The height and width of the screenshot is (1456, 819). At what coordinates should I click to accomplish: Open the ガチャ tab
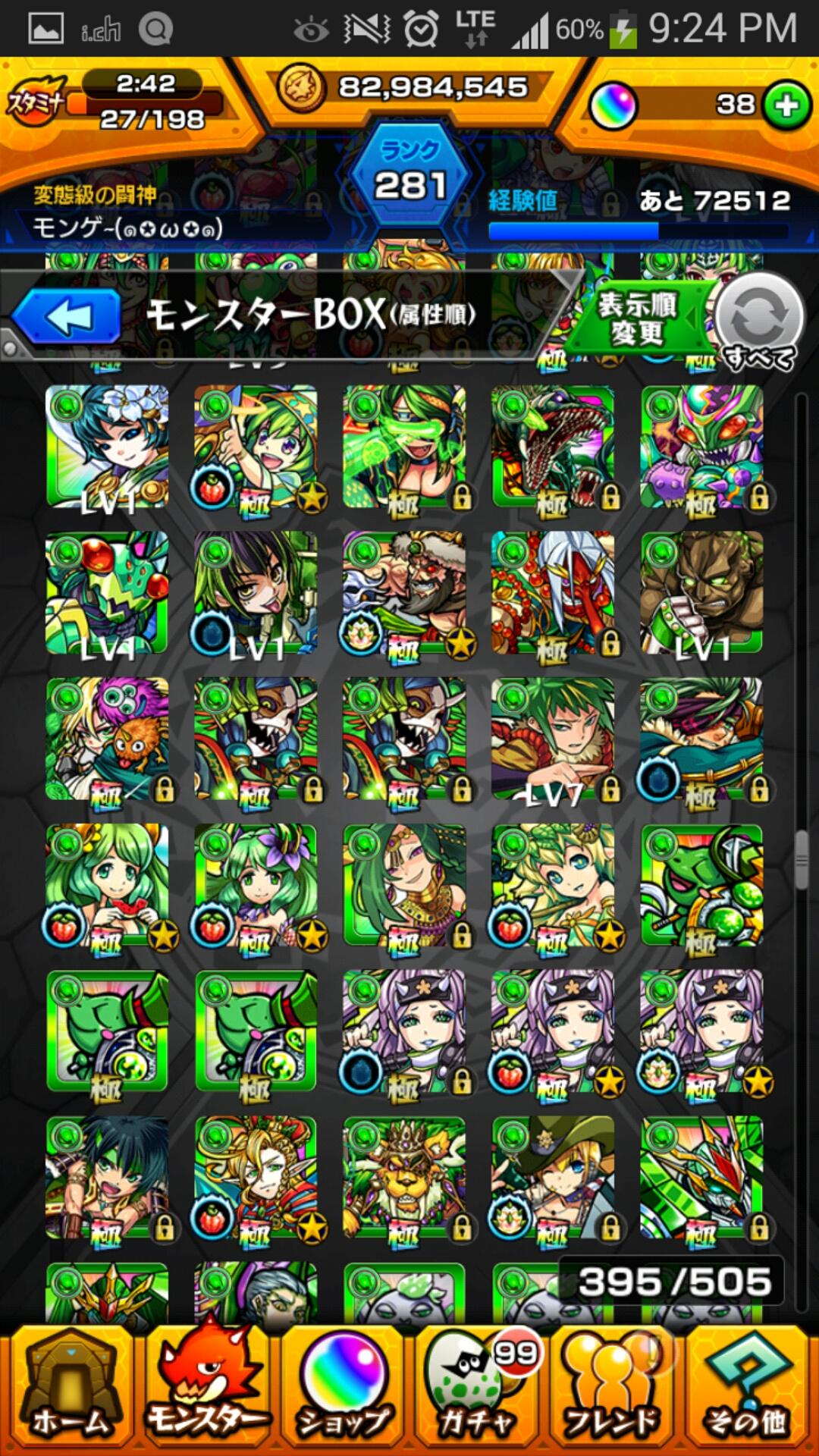coord(478,1389)
